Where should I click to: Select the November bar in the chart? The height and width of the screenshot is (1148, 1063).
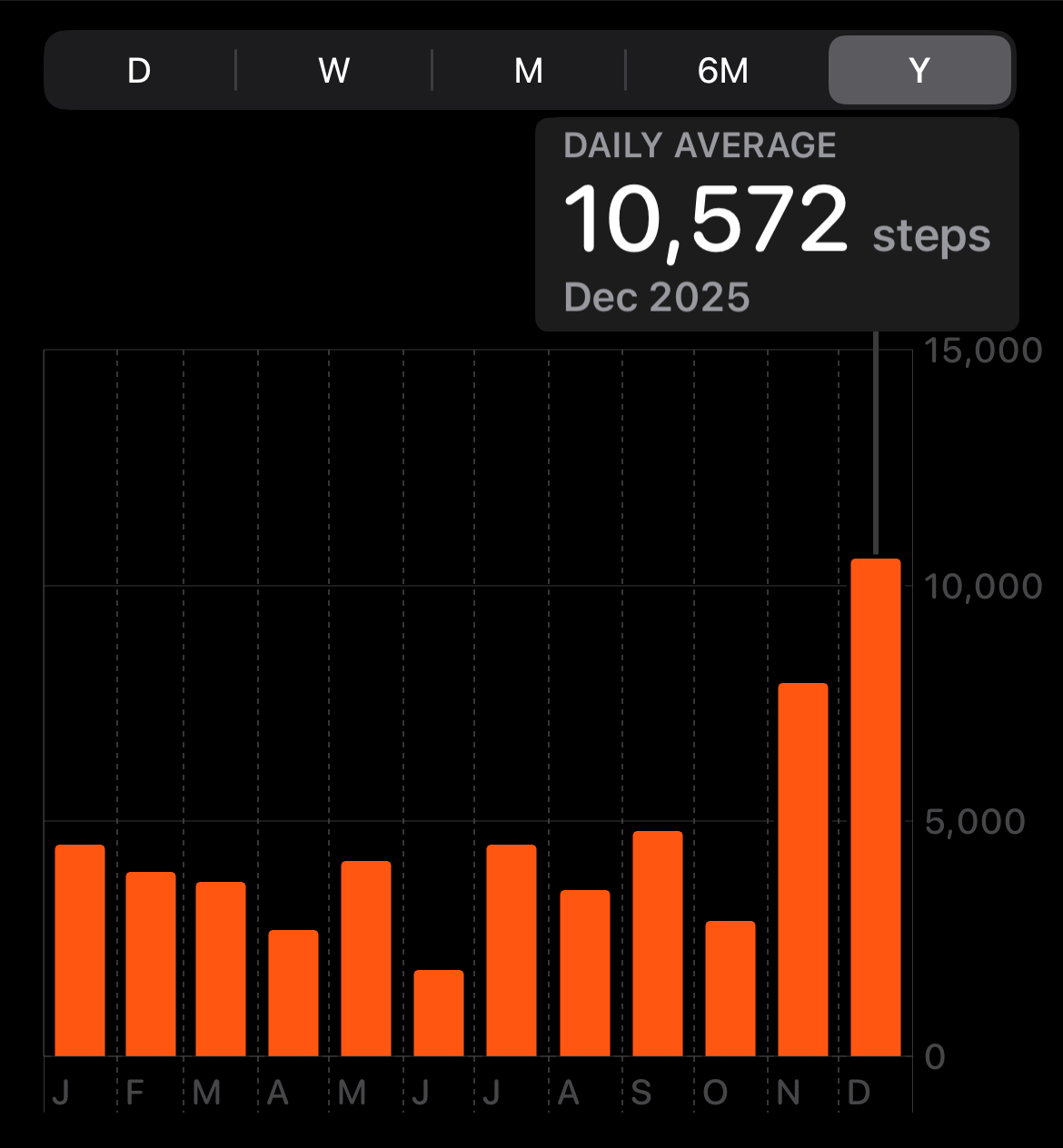point(803,869)
